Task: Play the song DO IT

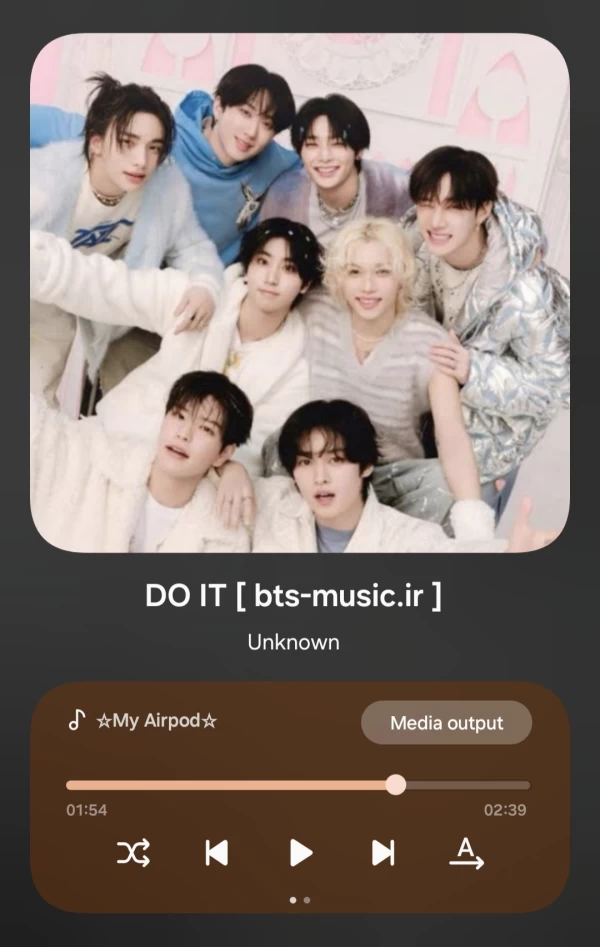Action: tap(300, 853)
